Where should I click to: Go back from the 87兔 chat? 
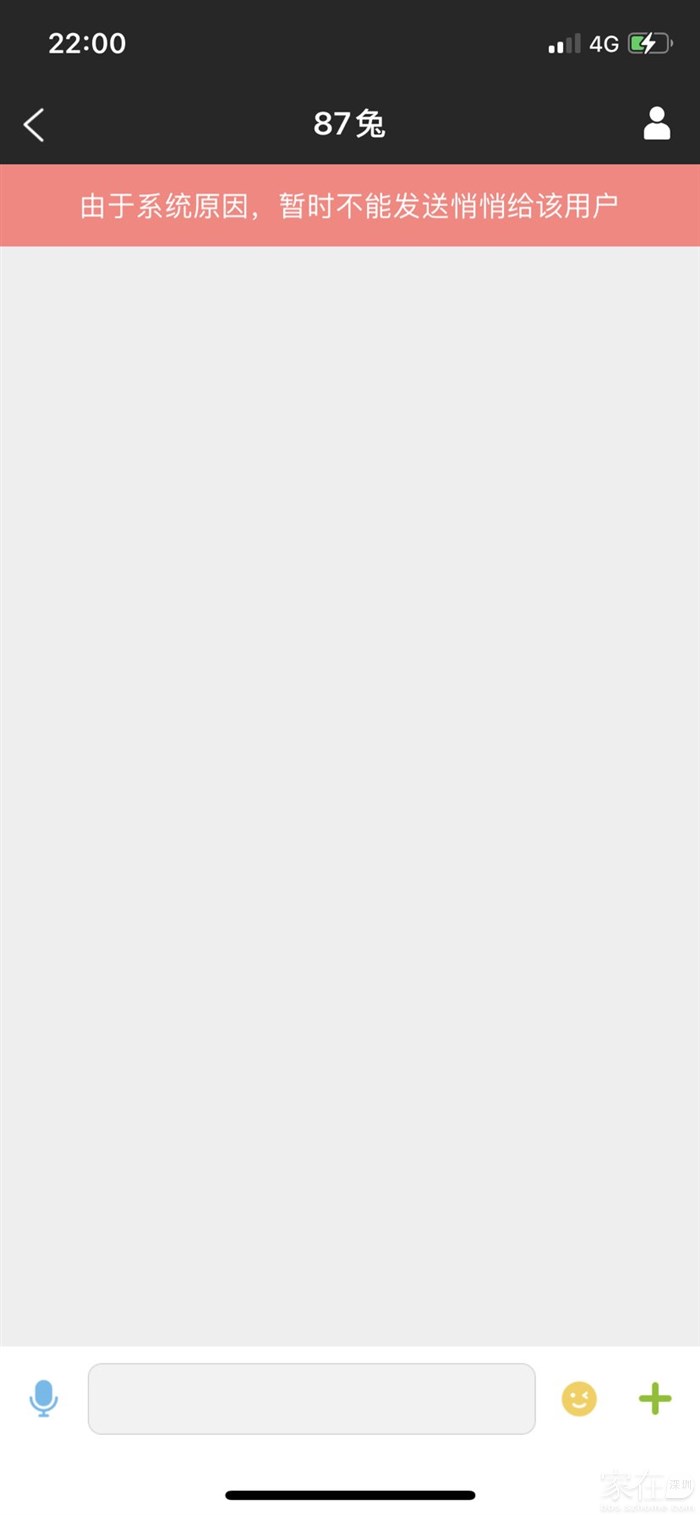coord(34,125)
